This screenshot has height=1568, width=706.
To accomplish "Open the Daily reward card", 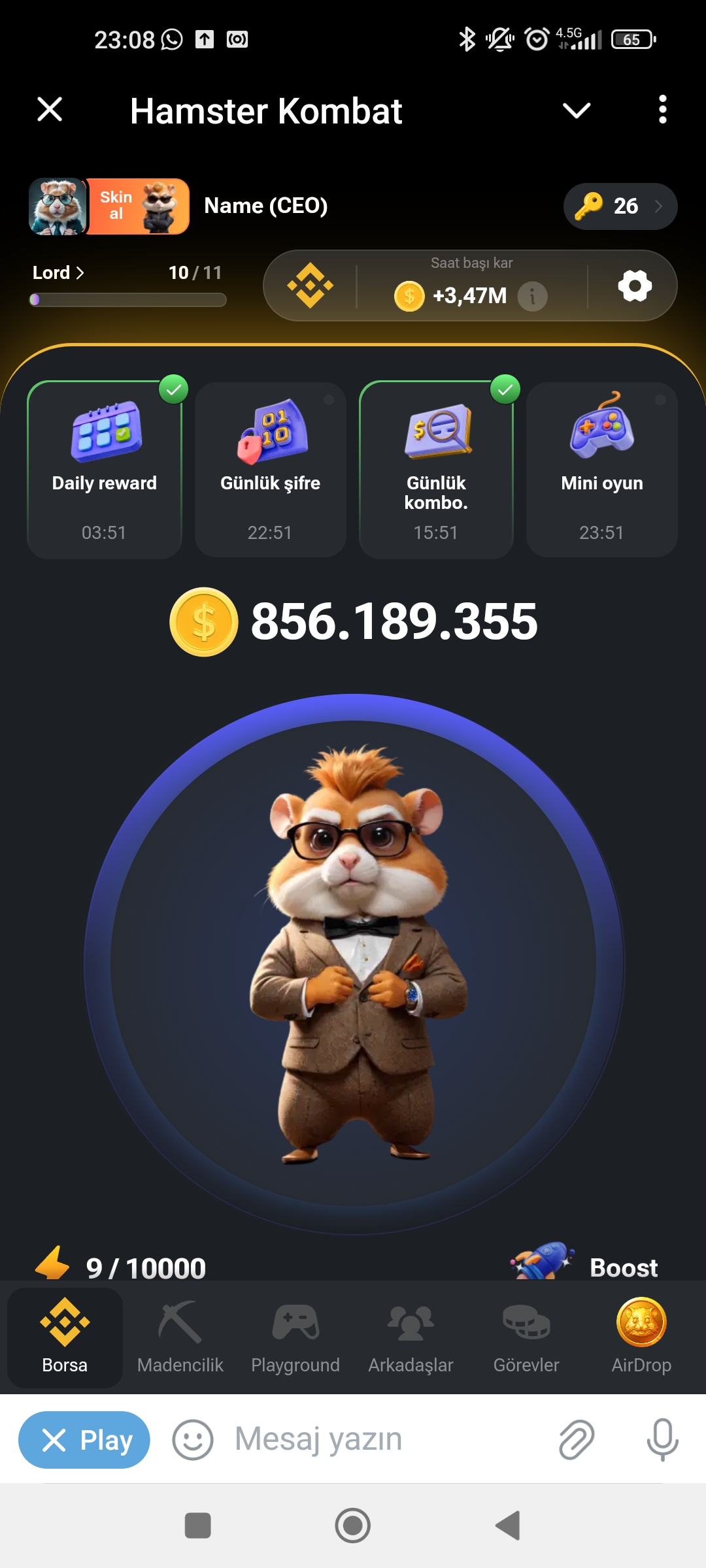I will point(105,469).
